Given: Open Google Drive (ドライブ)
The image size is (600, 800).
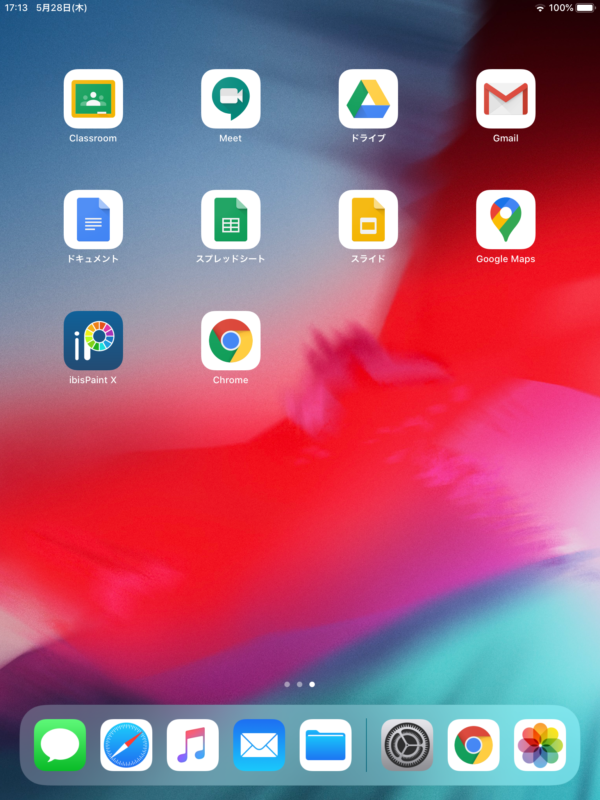Looking at the screenshot, I should (x=368, y=98).
